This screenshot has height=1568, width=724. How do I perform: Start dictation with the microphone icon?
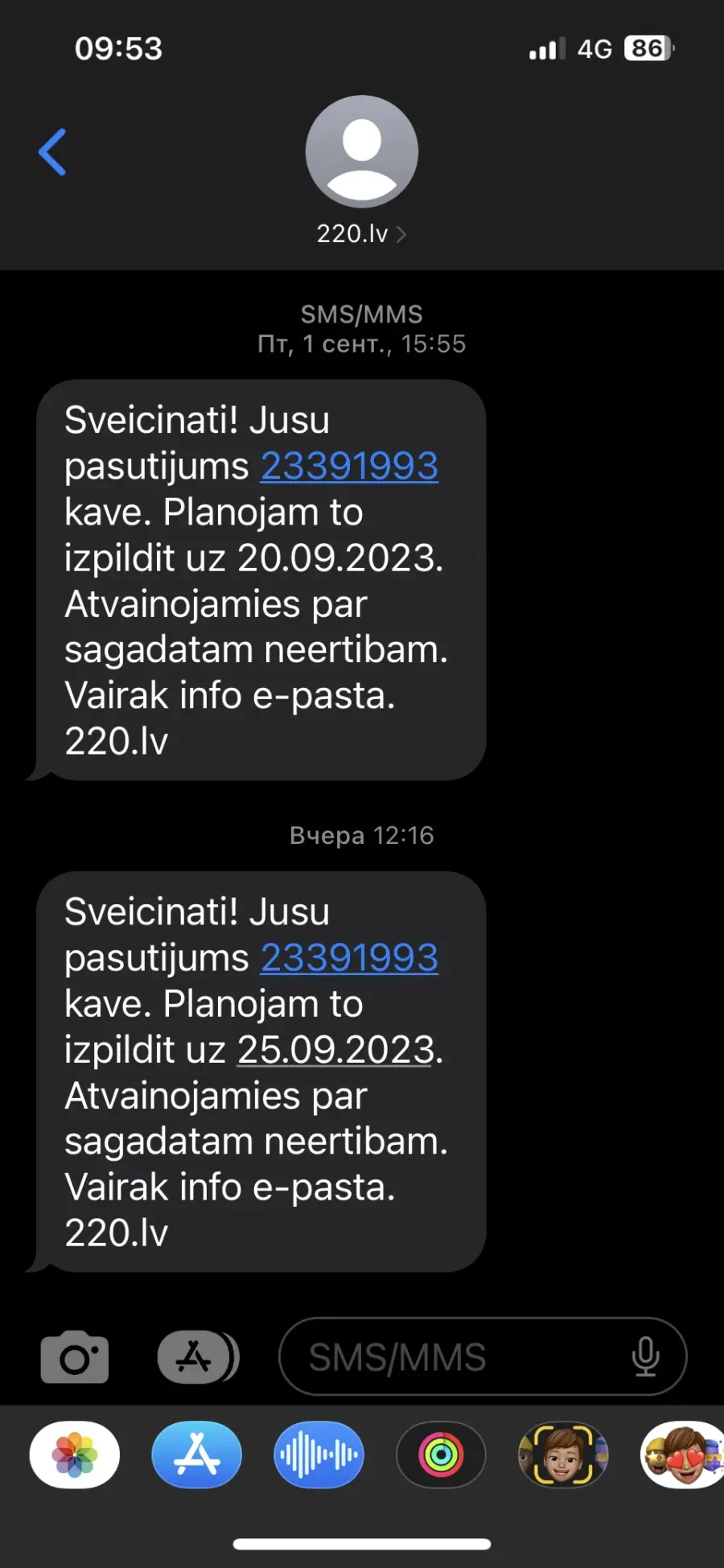(645, 1356)
